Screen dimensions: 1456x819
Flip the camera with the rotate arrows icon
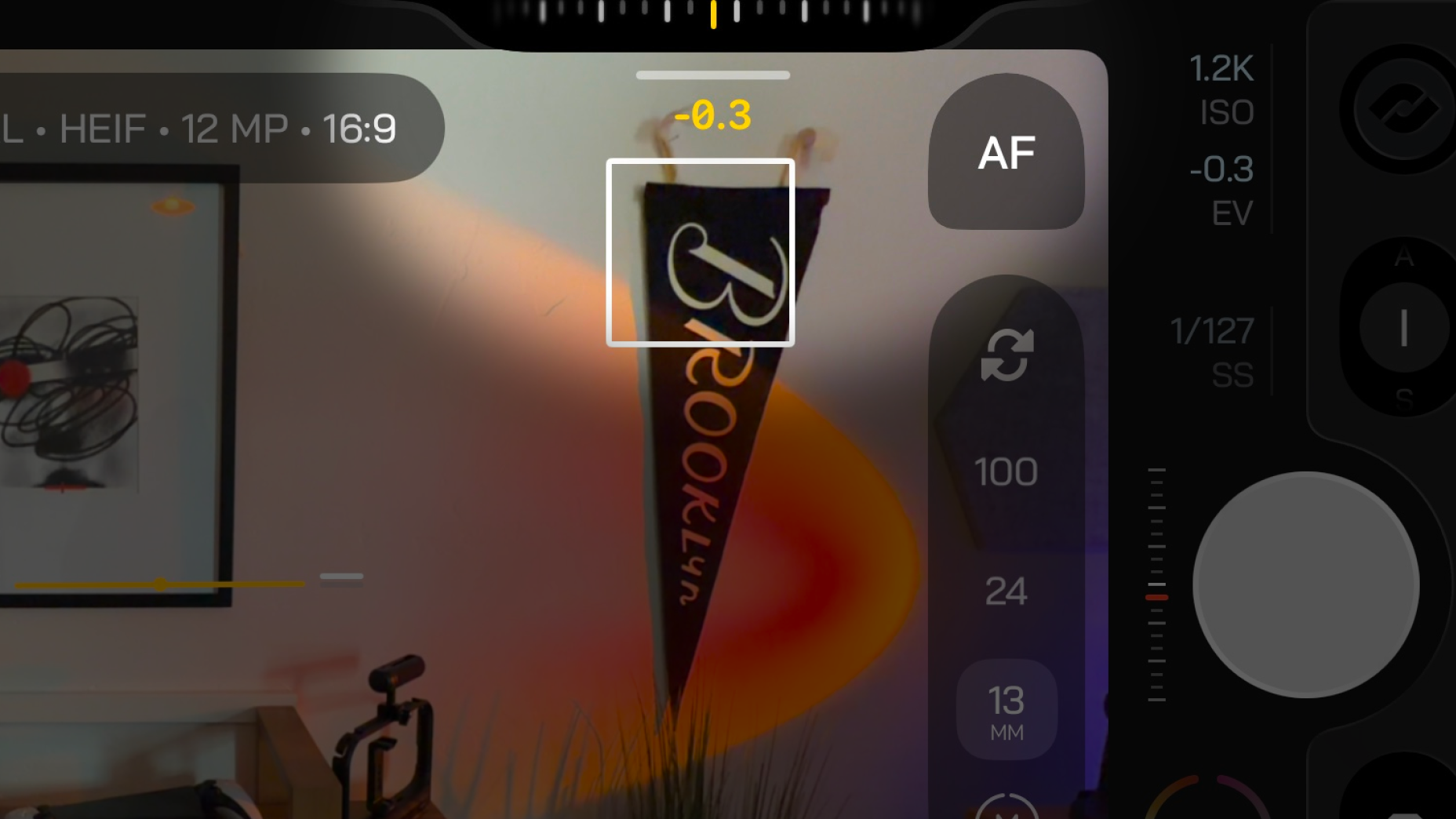tap(1006, 355)
